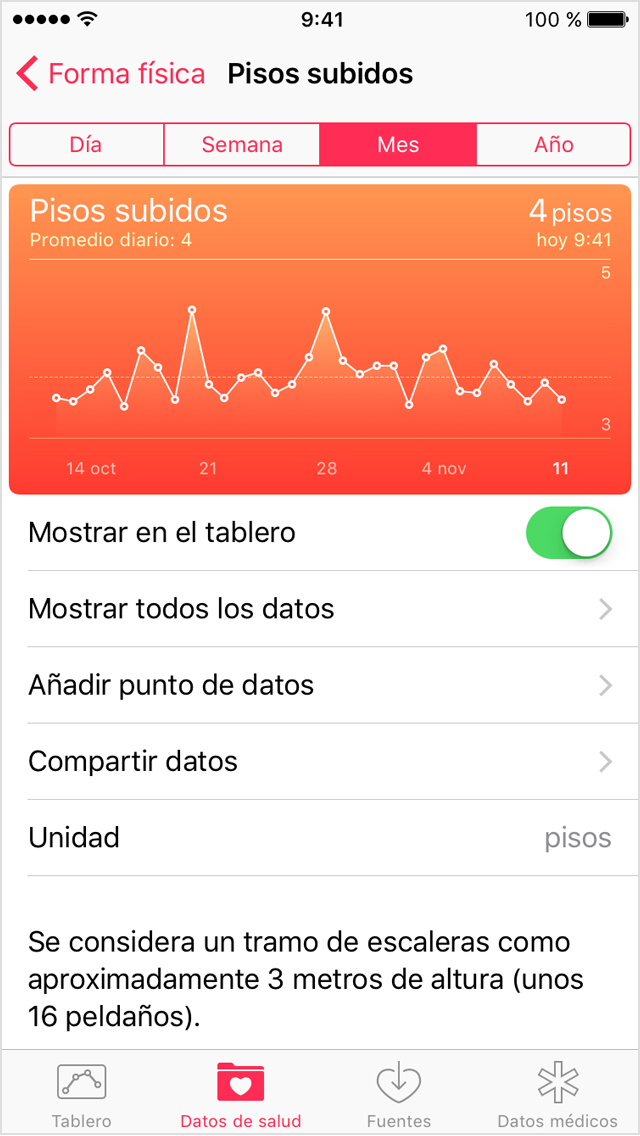Switch to the Día view
The width and height of the screenshot is (640, 1136).
(86, 144)
